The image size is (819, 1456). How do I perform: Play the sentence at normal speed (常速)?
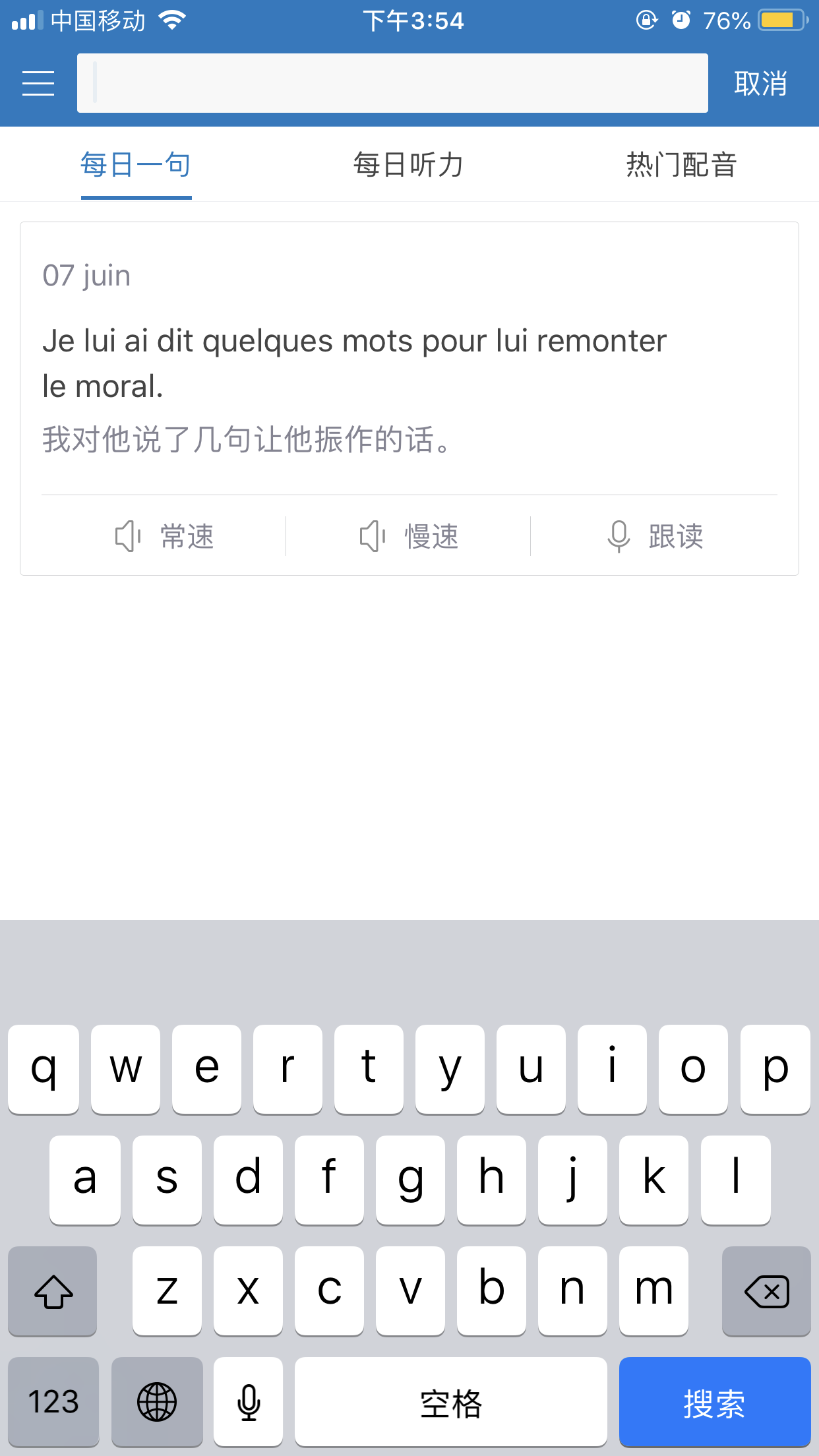pyautogui.click(x=165, y=536)
